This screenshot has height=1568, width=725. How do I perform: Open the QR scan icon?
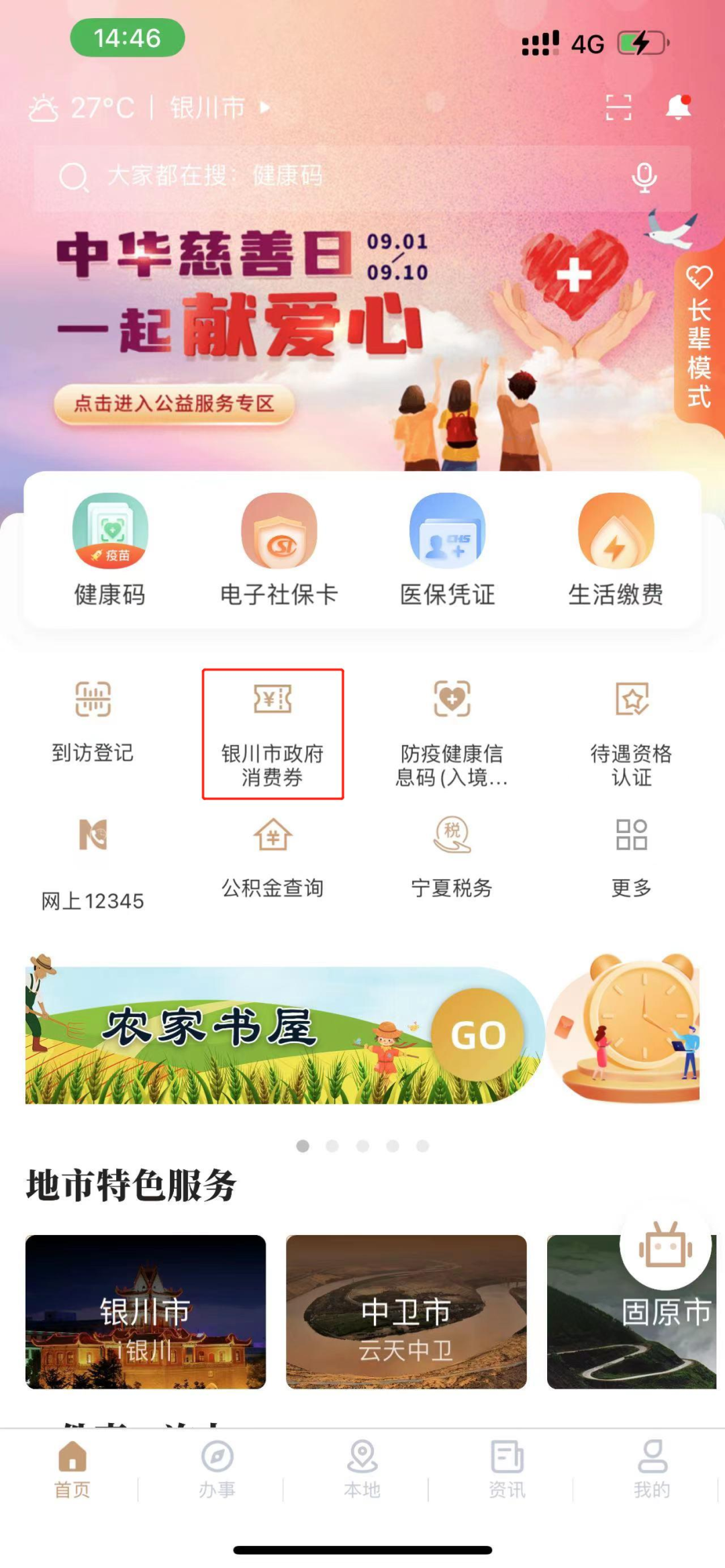click(618, 107)
